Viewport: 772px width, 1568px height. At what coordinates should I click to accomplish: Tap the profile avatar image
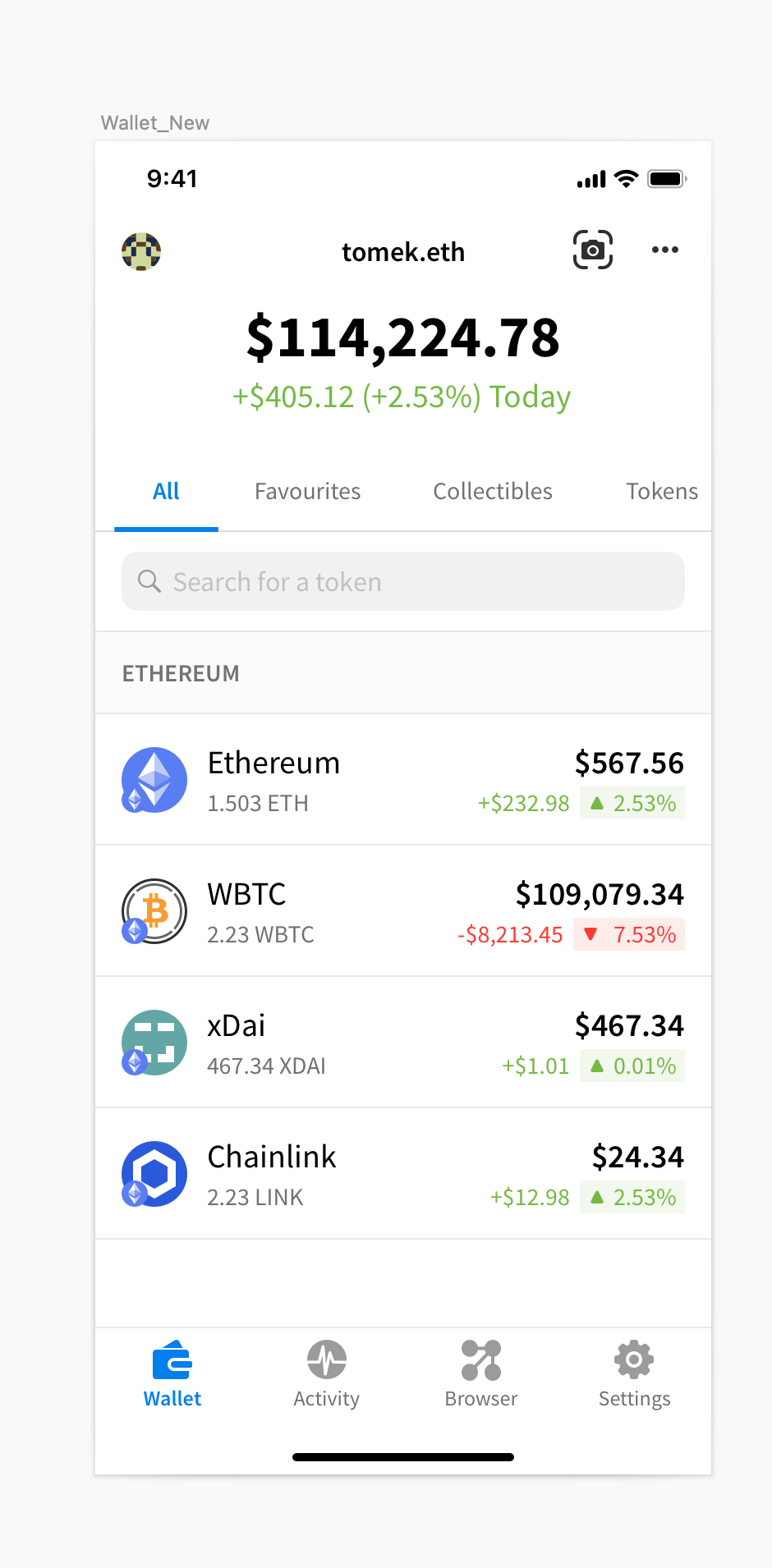tap(140, 251)
